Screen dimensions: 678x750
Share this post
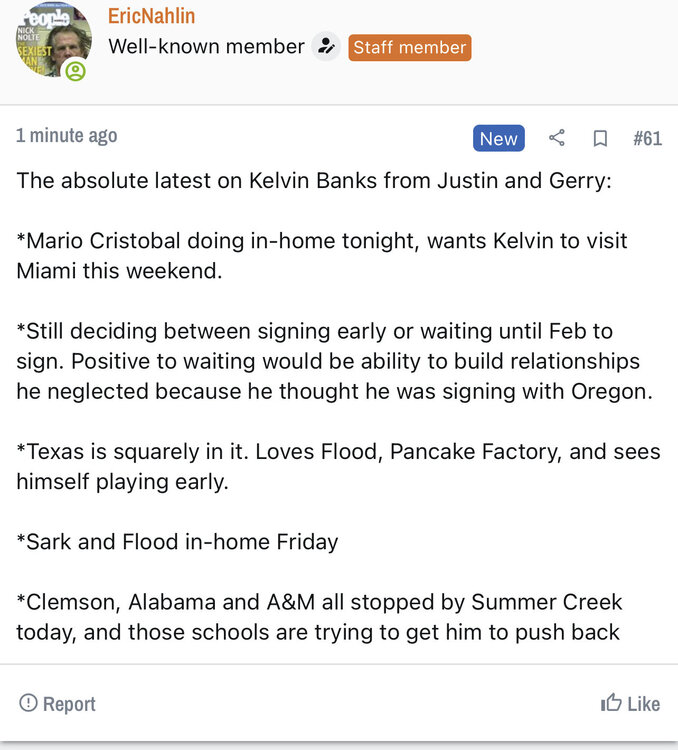557,138
